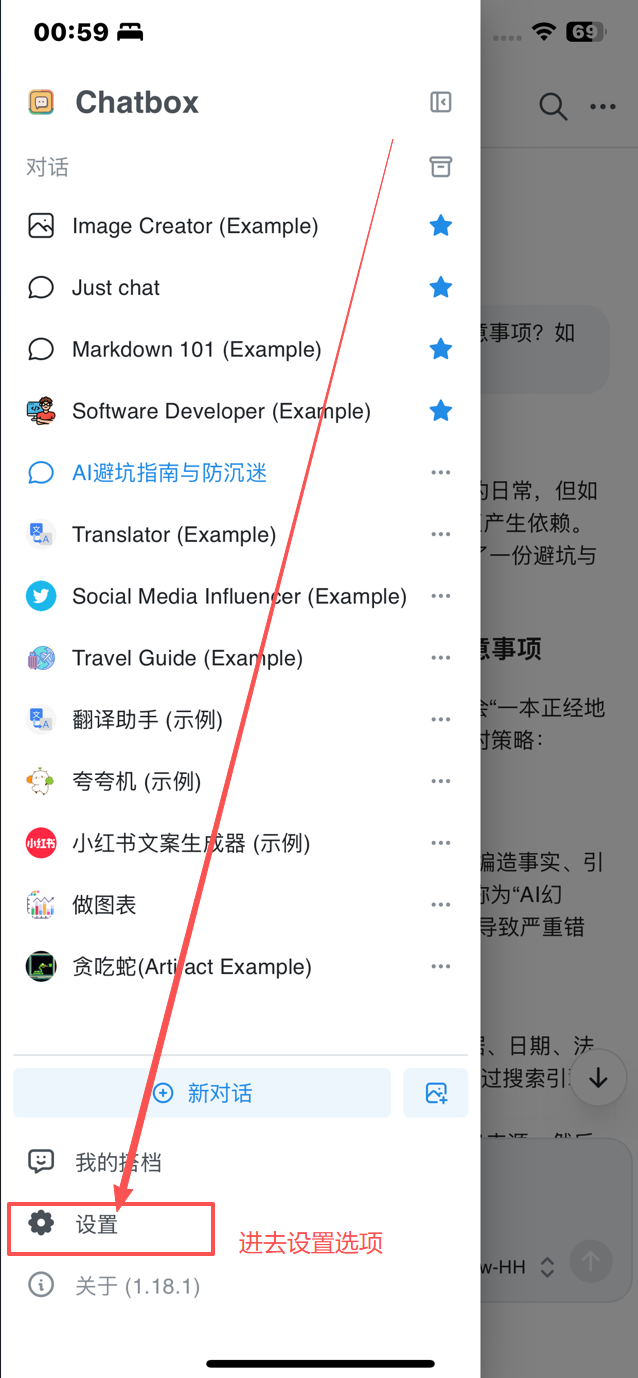The height and width of the screenshot is (1378, 638).
Task: Start a 新对话
Action: tap(202, 1093)
